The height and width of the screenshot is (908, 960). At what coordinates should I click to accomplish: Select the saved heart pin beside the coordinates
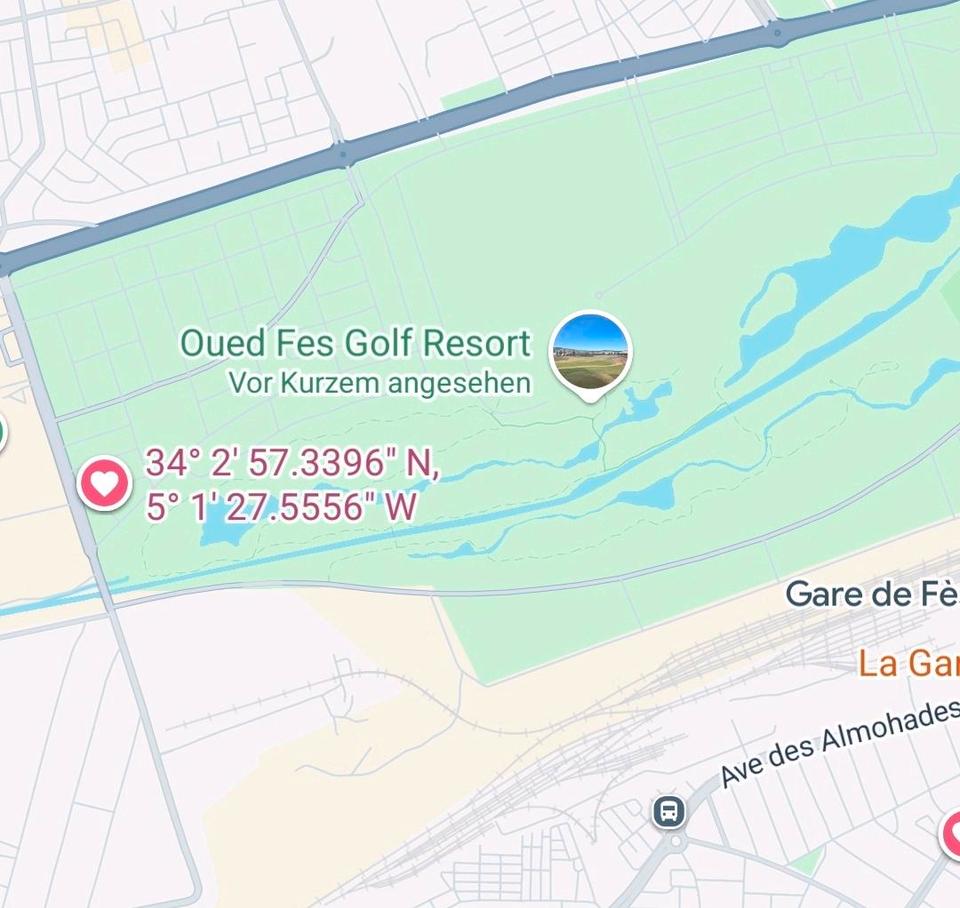coord(105,484)
